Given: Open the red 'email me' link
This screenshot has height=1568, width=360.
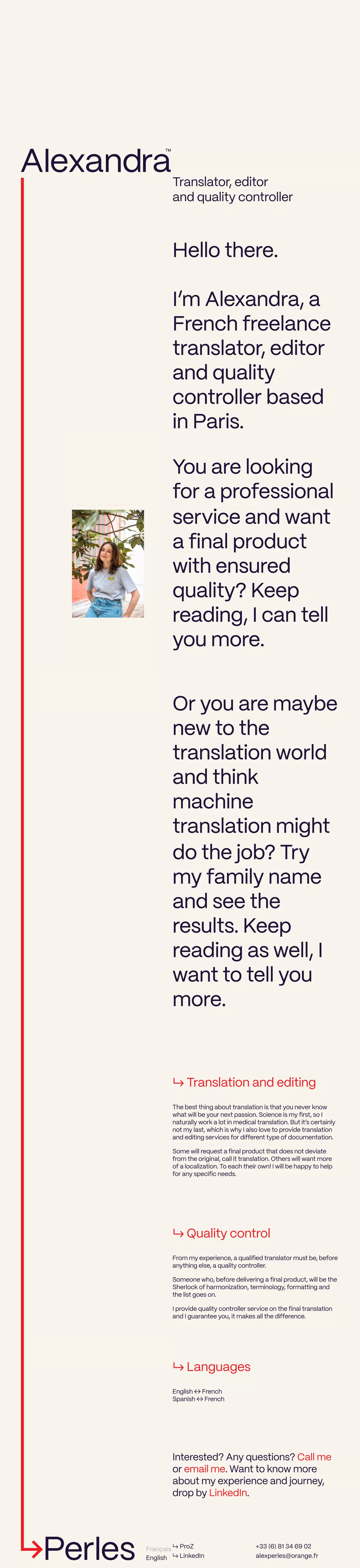Looking at the screenshot, I should pos(205,1469).
